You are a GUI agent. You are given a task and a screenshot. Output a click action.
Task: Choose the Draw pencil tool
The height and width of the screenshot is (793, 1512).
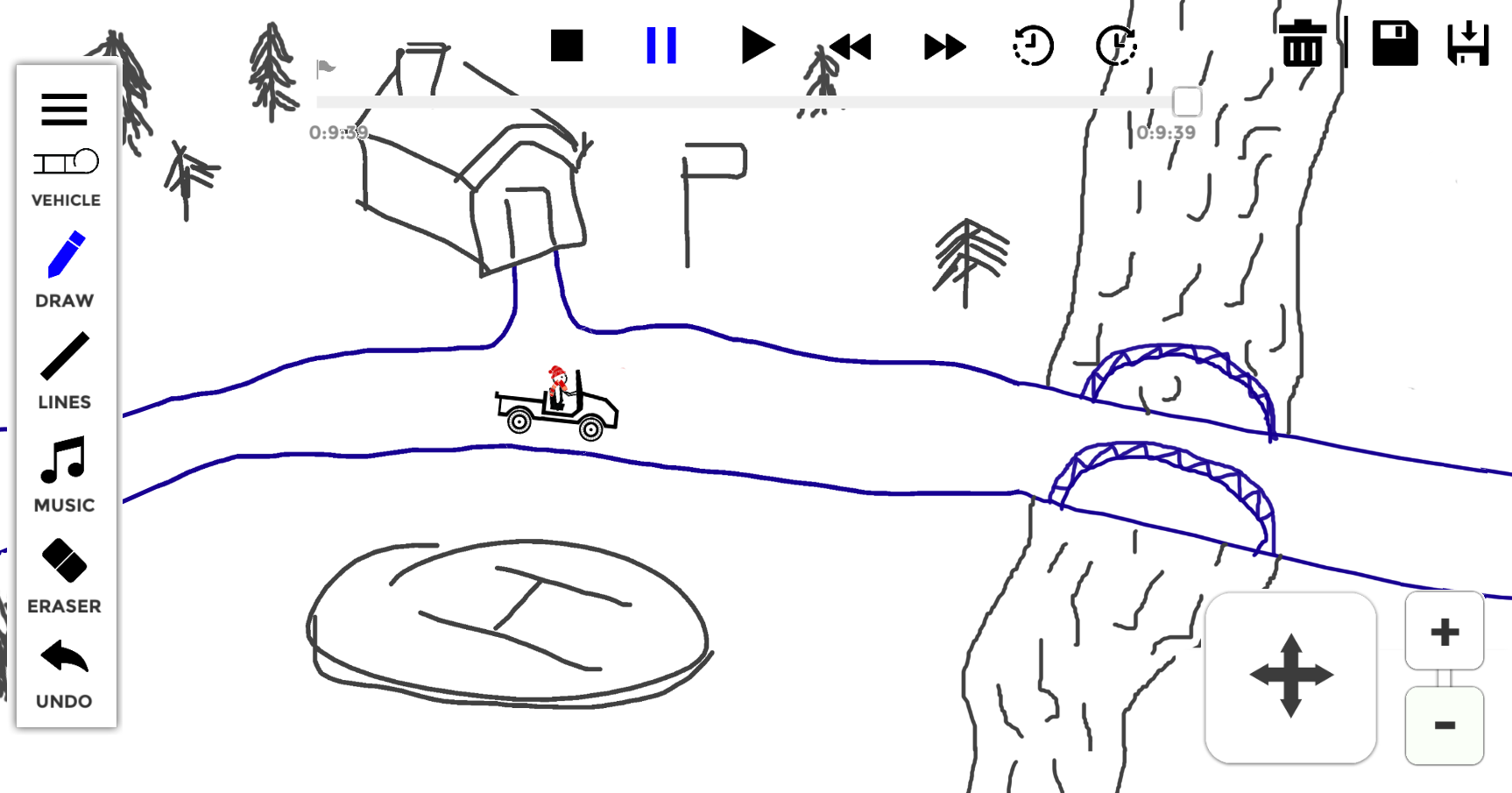[x=65, y=269]
